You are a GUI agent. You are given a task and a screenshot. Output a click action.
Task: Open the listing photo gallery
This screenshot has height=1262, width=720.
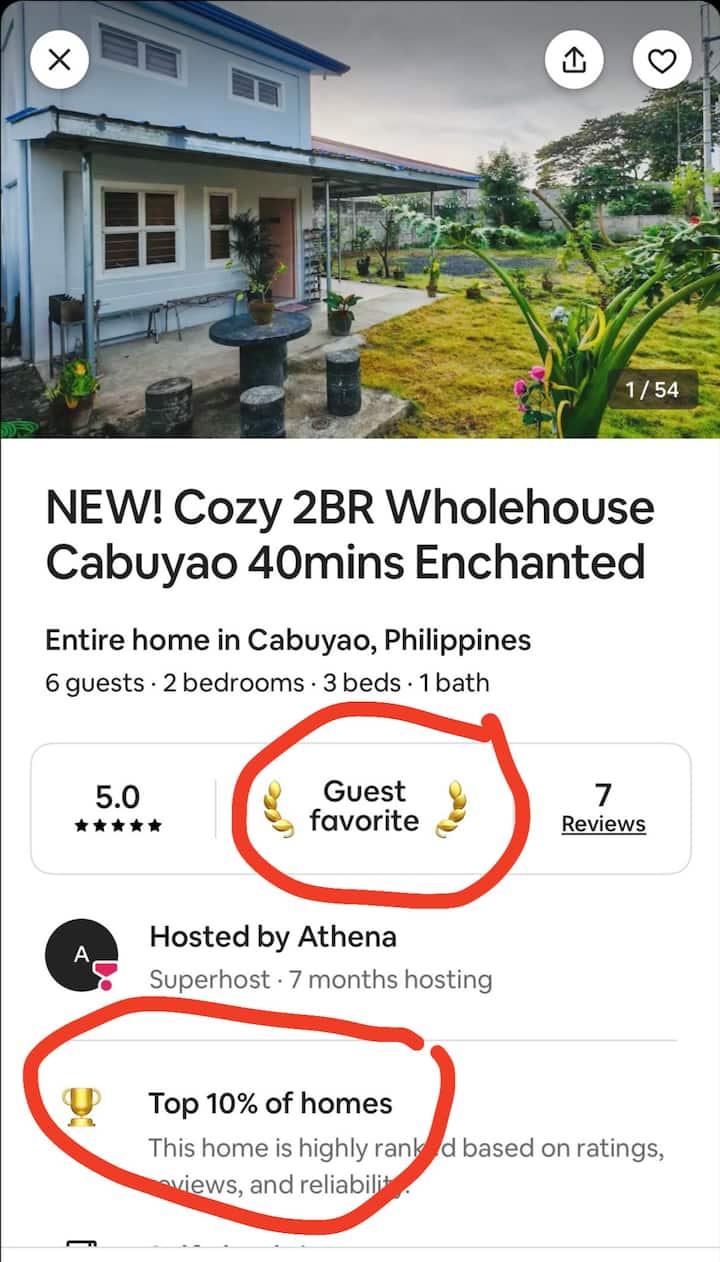click(x=360, y=250)
